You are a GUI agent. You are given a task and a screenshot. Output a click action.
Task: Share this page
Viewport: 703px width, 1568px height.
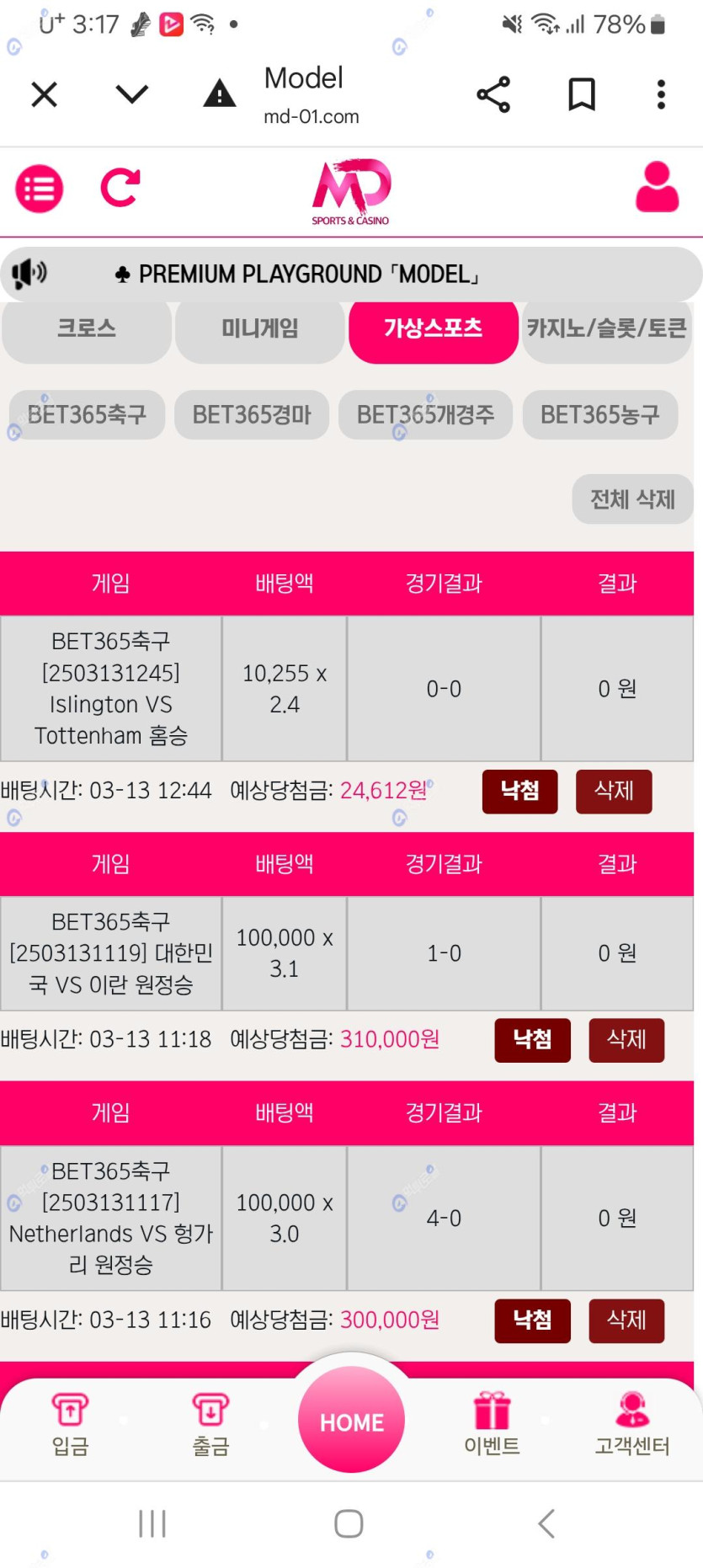(493, 94)
